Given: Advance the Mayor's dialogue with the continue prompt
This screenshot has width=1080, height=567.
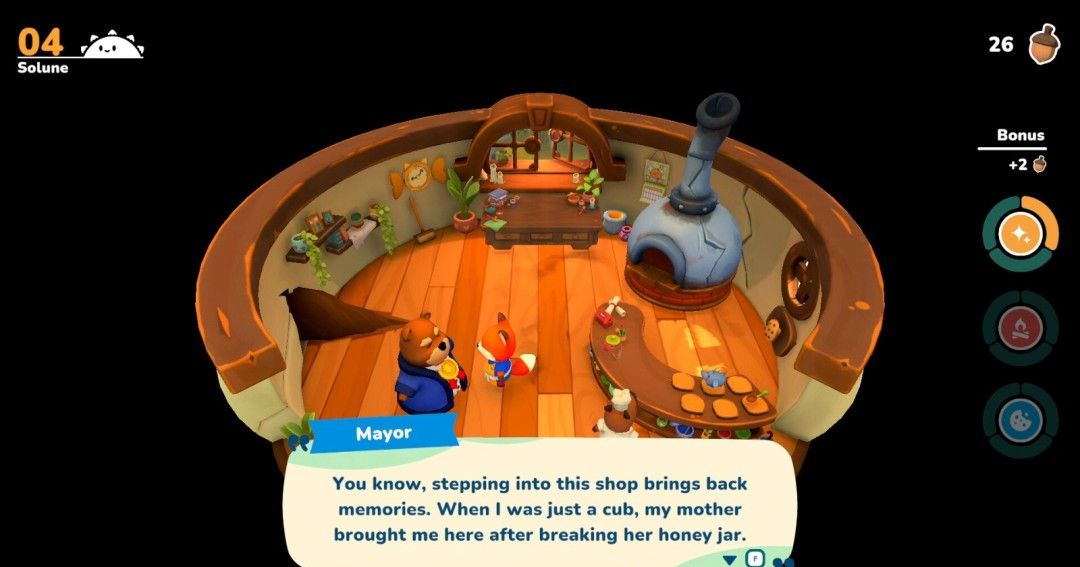Looking at the screenshot, I should click(755, 558).
